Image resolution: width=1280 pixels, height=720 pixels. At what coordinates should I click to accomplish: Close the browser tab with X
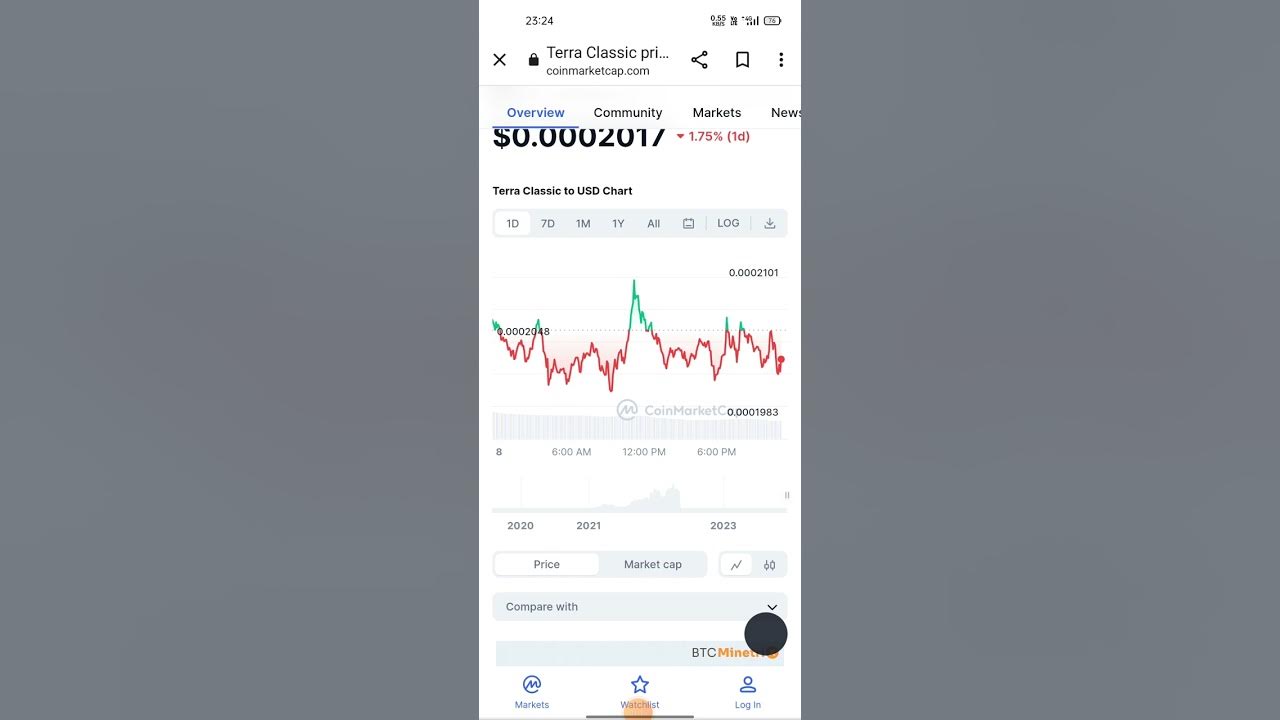tap(500, 60)
